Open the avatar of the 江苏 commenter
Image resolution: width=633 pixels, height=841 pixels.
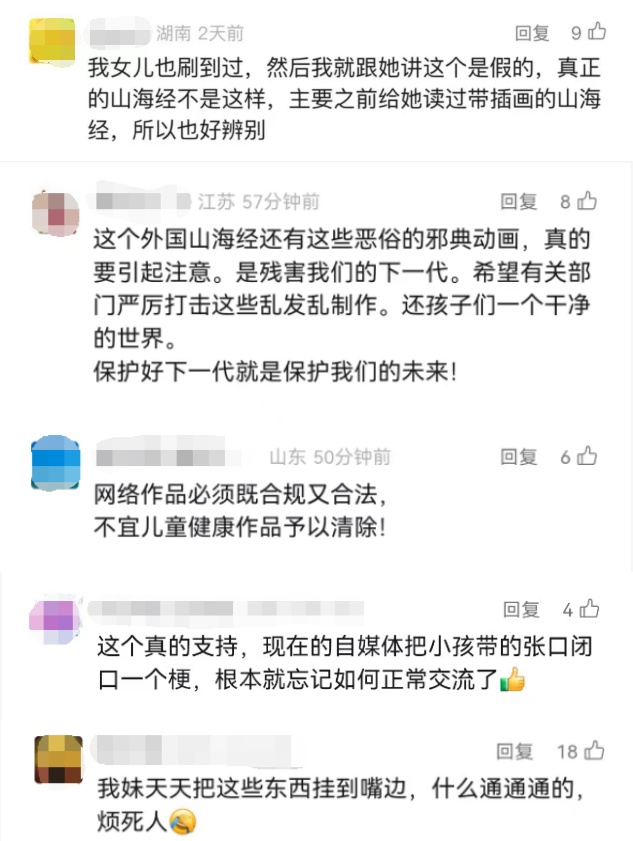tap(56, 213)
